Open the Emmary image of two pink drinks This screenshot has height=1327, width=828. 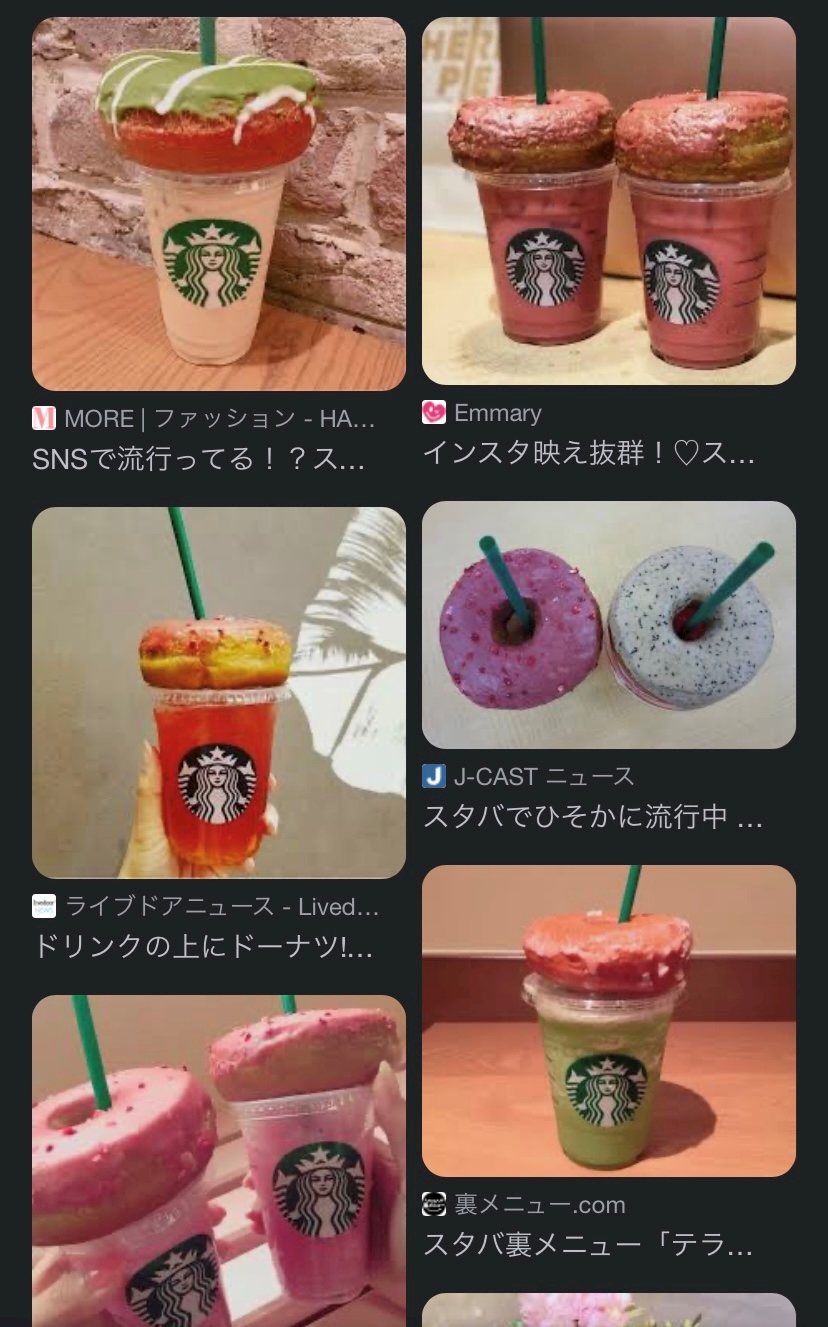pos(609,201)
